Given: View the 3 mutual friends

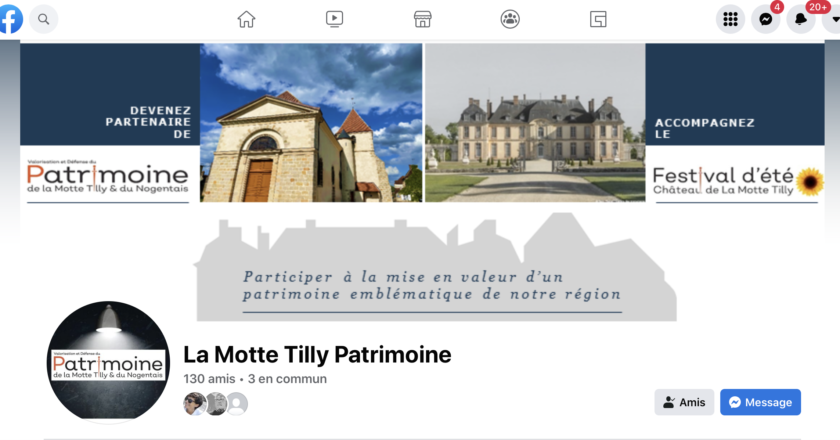Looking at the screenshot, I should 288,379.
